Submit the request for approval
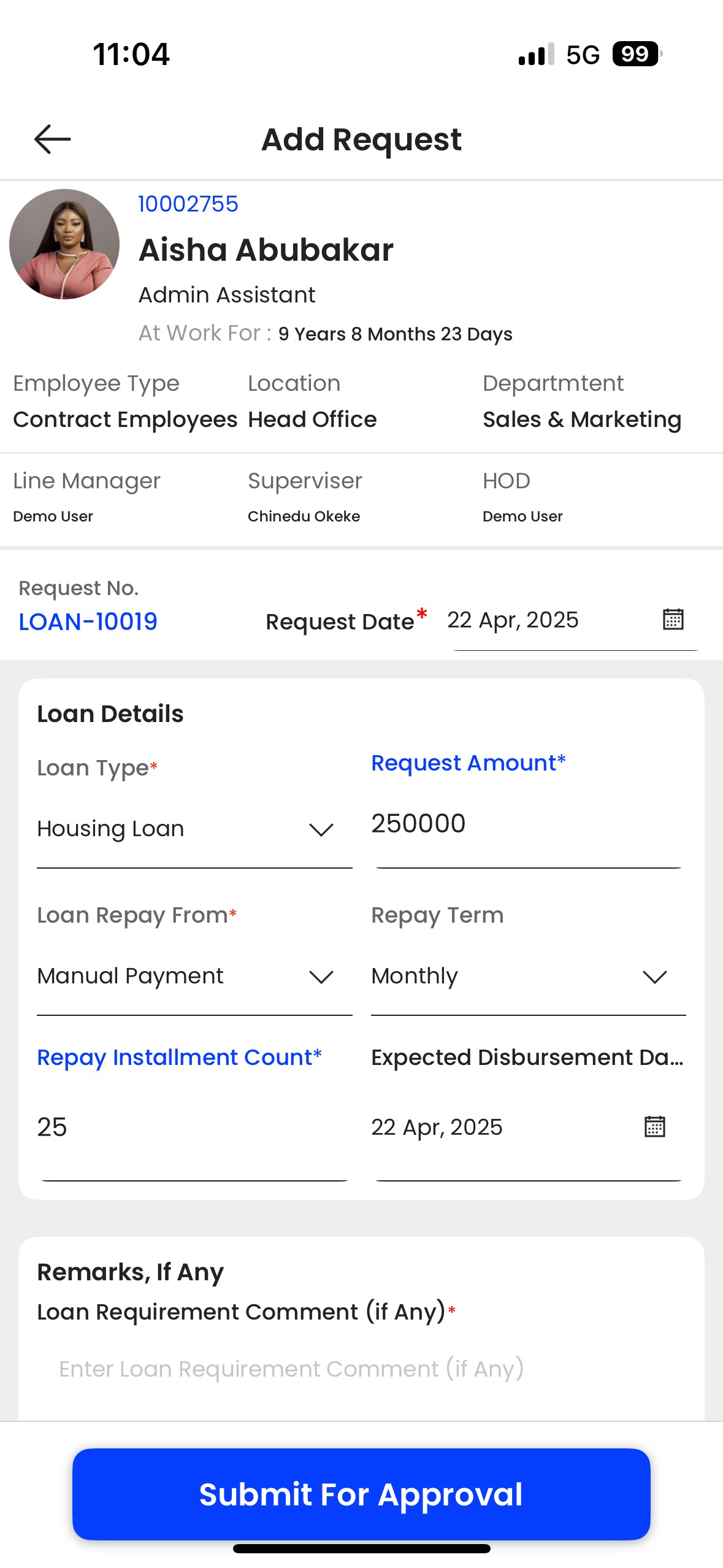This screenshot has height=1568, width=723. click(x=361, y=1494)
